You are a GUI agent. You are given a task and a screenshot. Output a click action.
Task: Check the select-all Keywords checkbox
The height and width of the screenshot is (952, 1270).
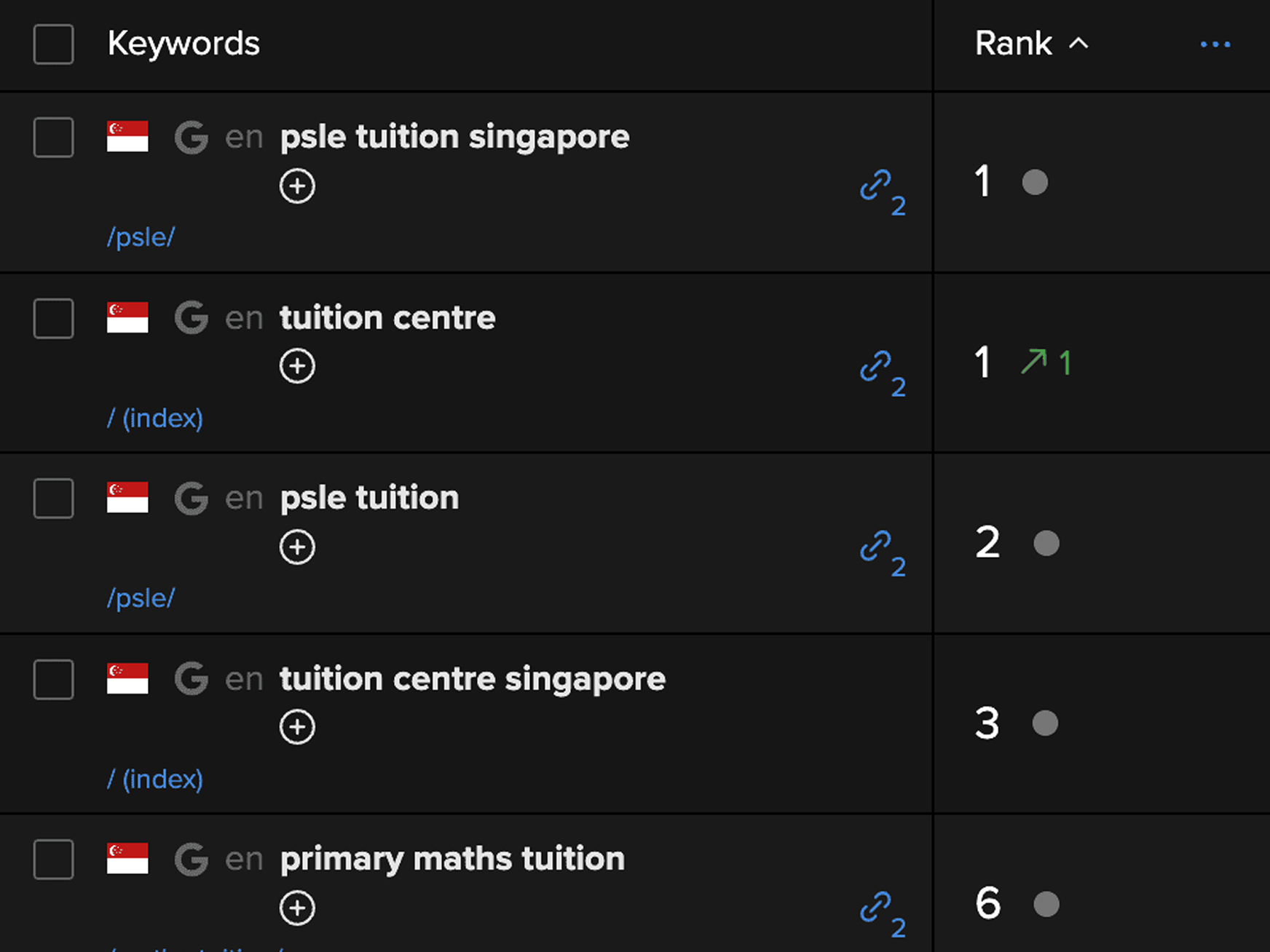(53, 44)
